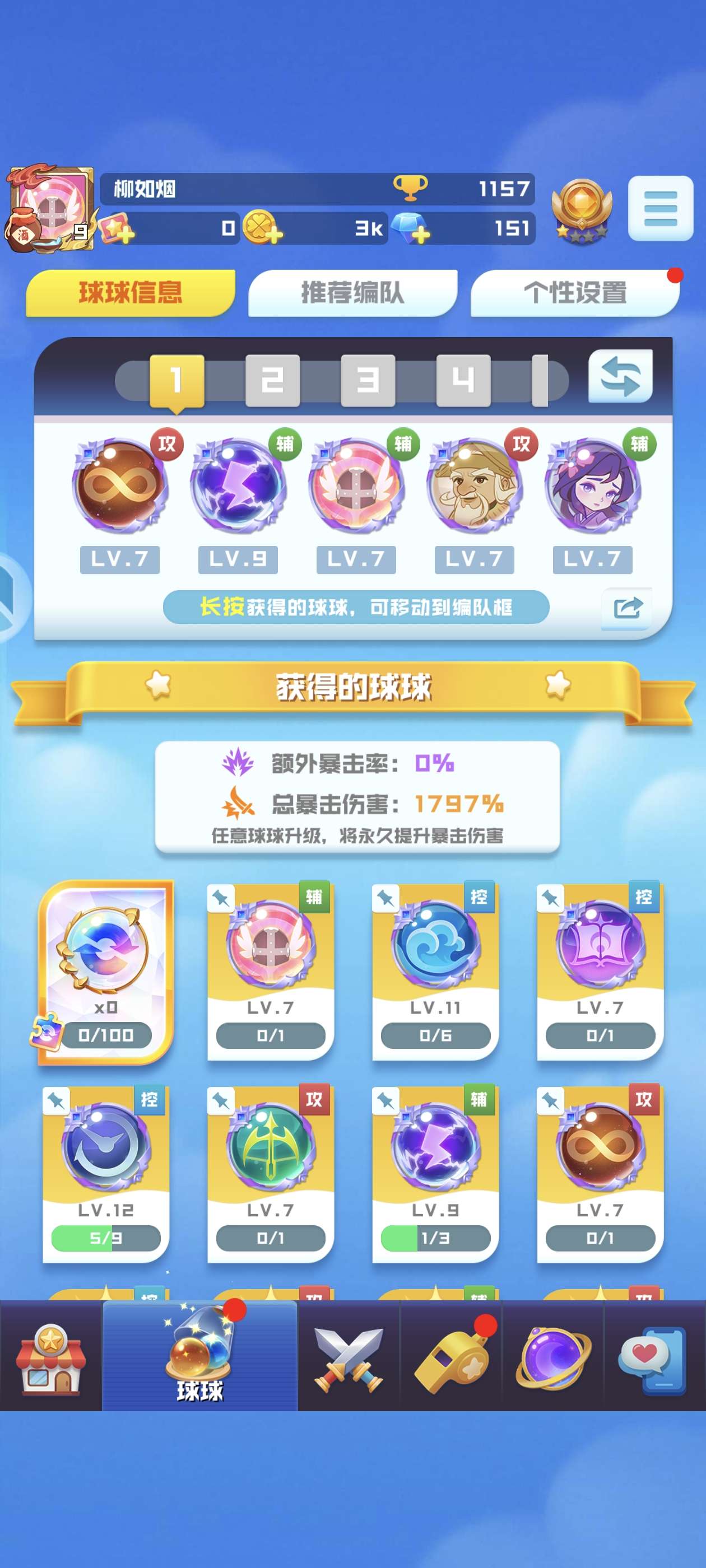Select team slot 4
Screen dimensions: 706x1568
click(x=463, y=380)
